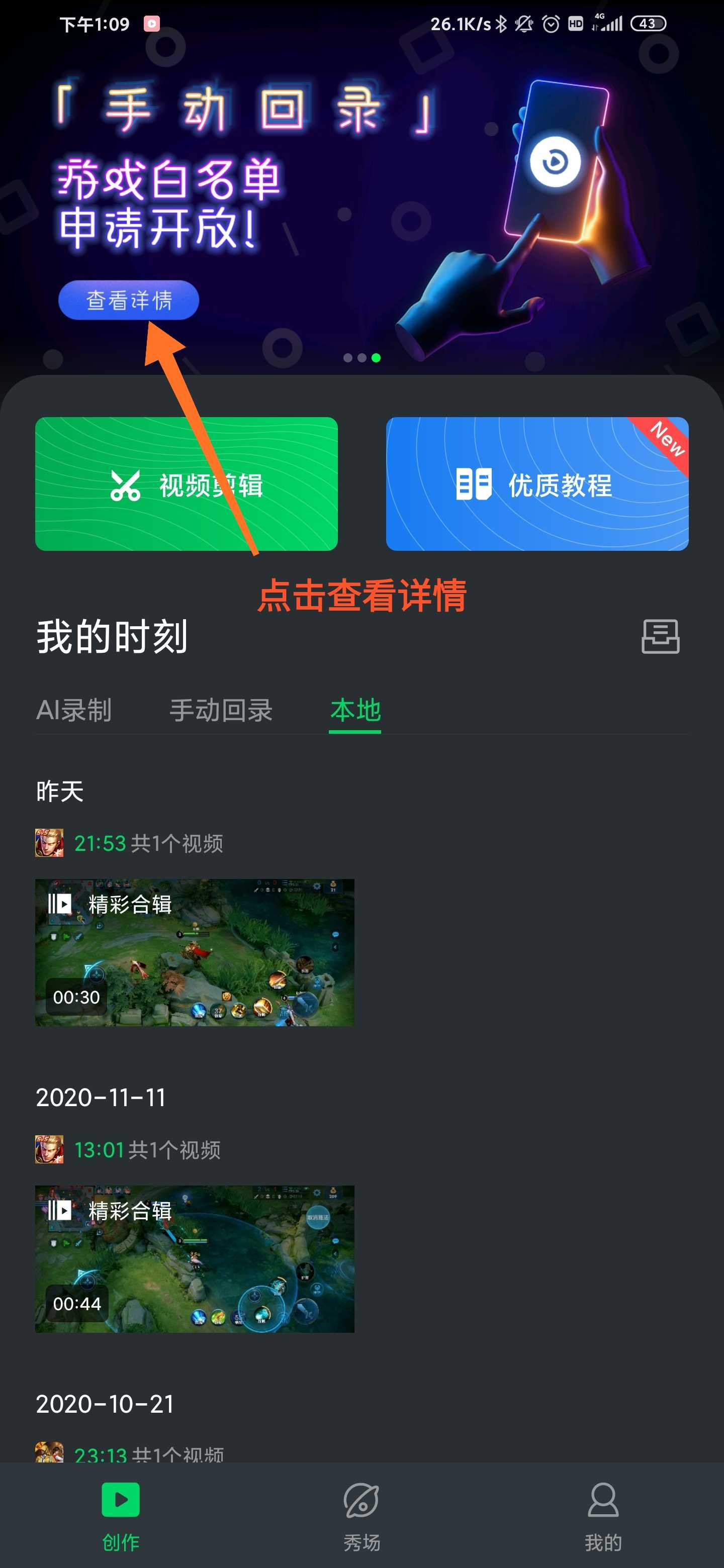Viewport: 724px width, 1568px height.
Task: Open 优质教程 tutorials card
Action: click(537, 484)
